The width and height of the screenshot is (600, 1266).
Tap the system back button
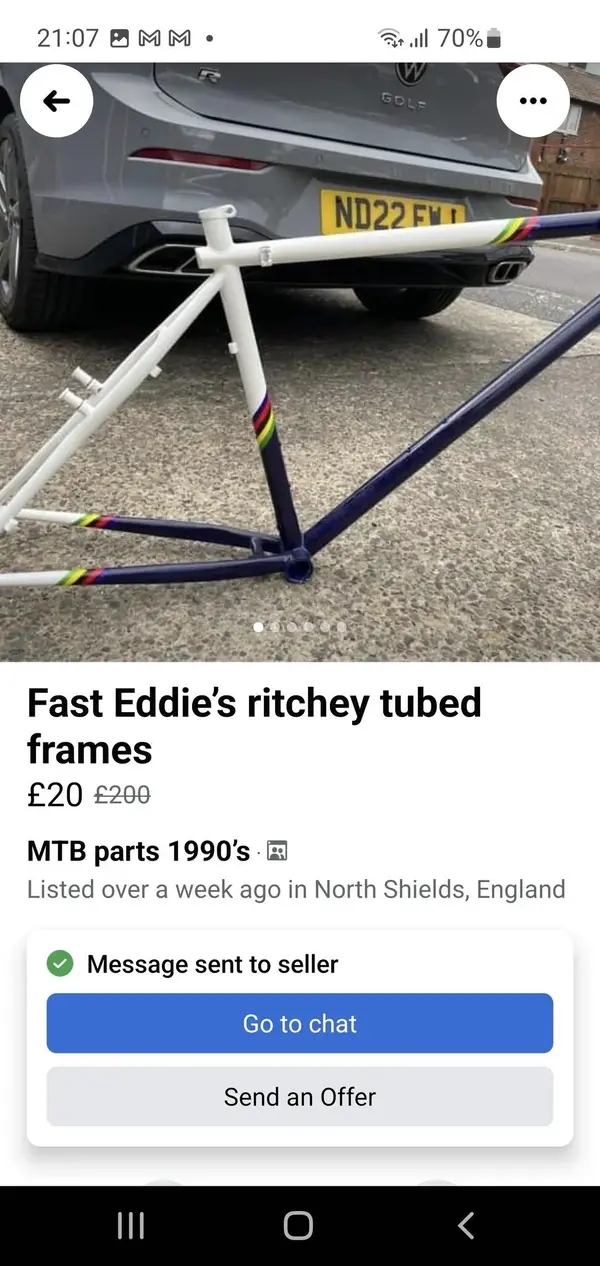[465, 1225]
